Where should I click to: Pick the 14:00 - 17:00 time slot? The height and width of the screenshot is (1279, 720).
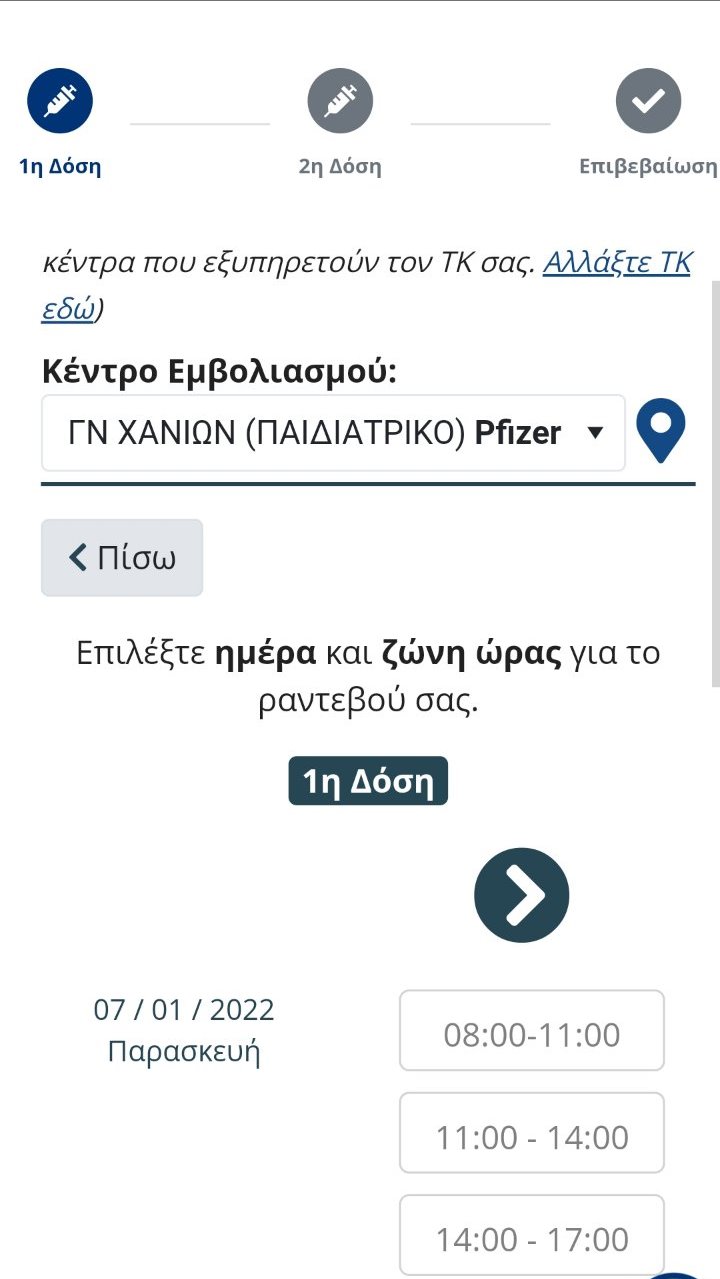coord(532,1235)
